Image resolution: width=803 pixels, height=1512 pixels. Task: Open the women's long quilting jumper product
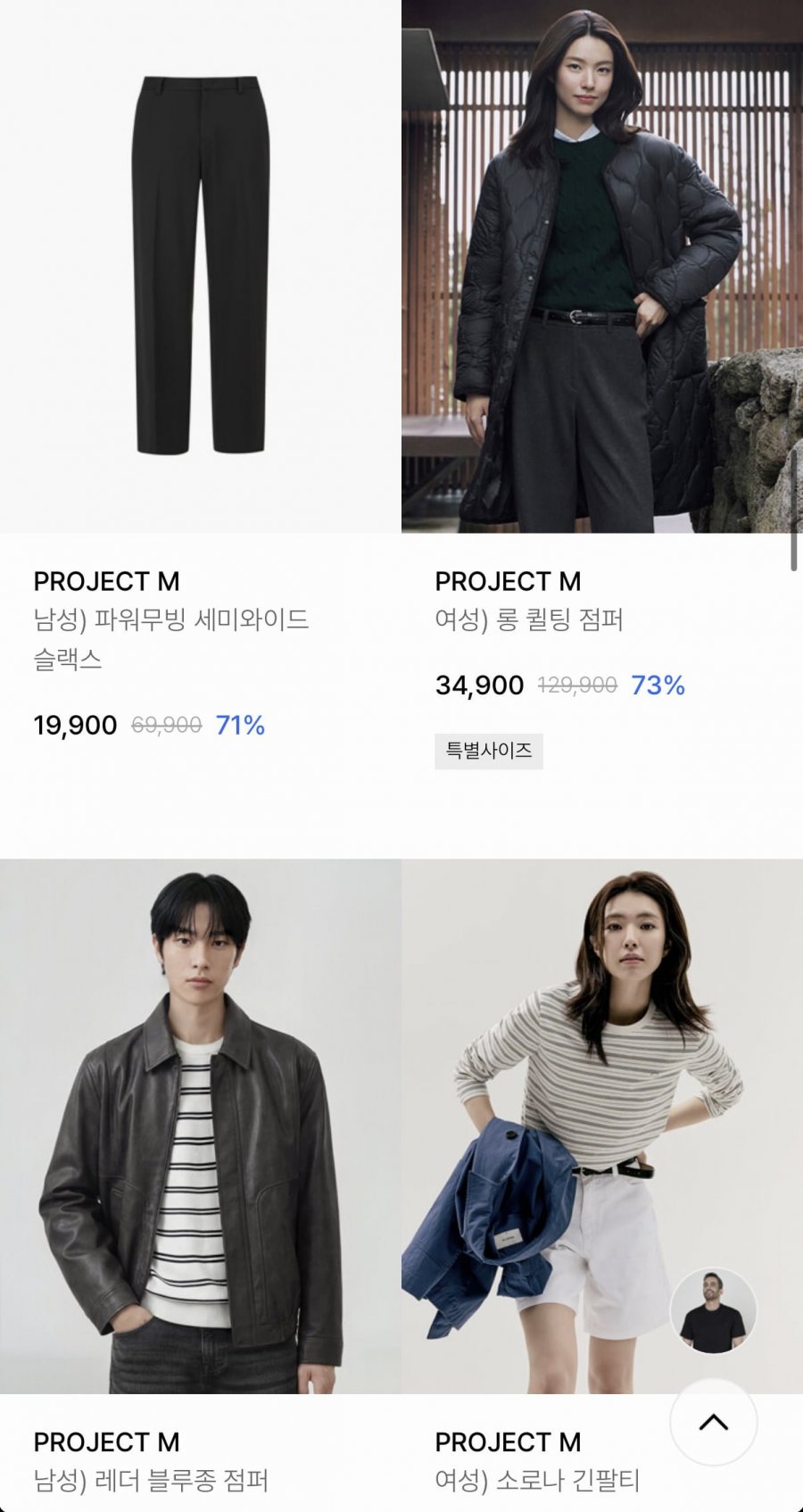coord(601,266)
